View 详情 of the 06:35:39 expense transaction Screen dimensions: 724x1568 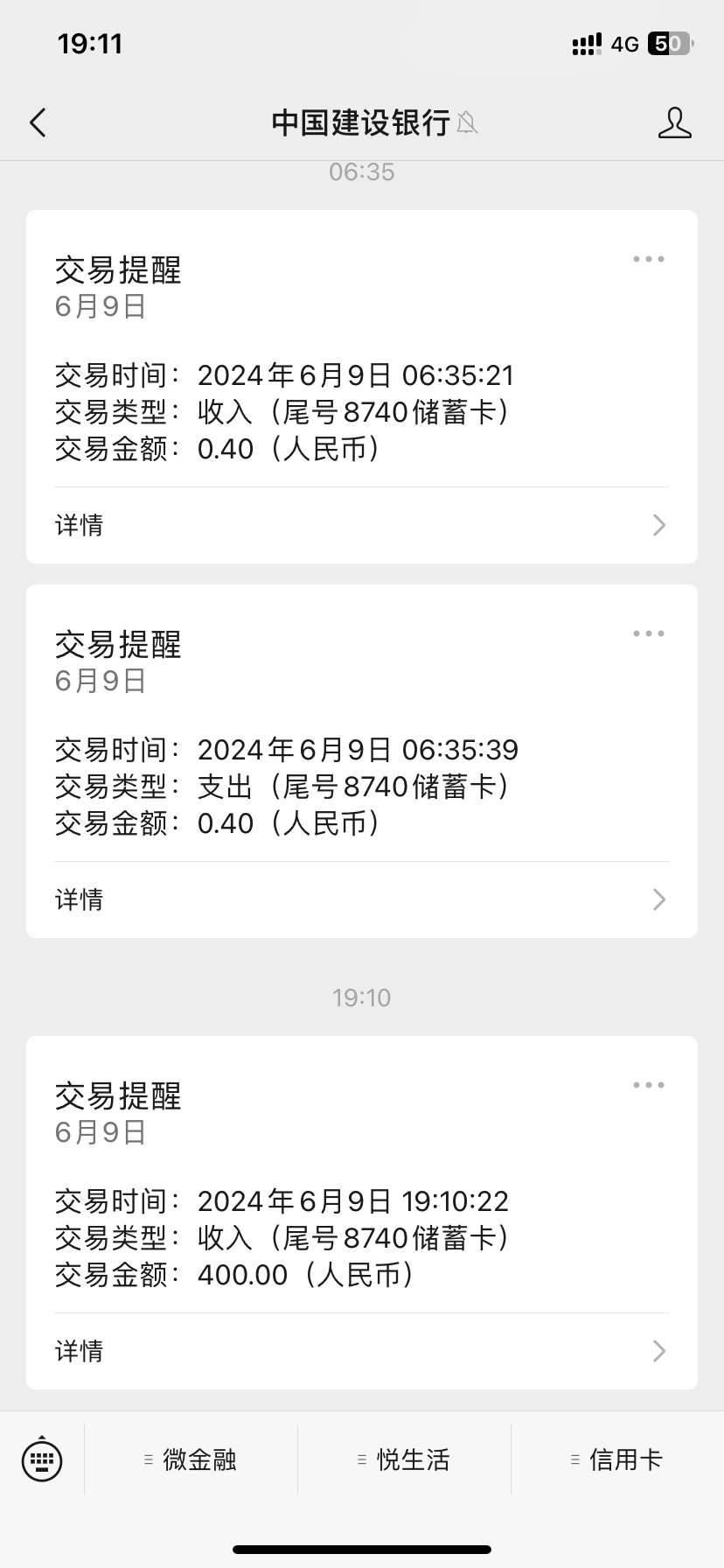(x=361, y=899)
